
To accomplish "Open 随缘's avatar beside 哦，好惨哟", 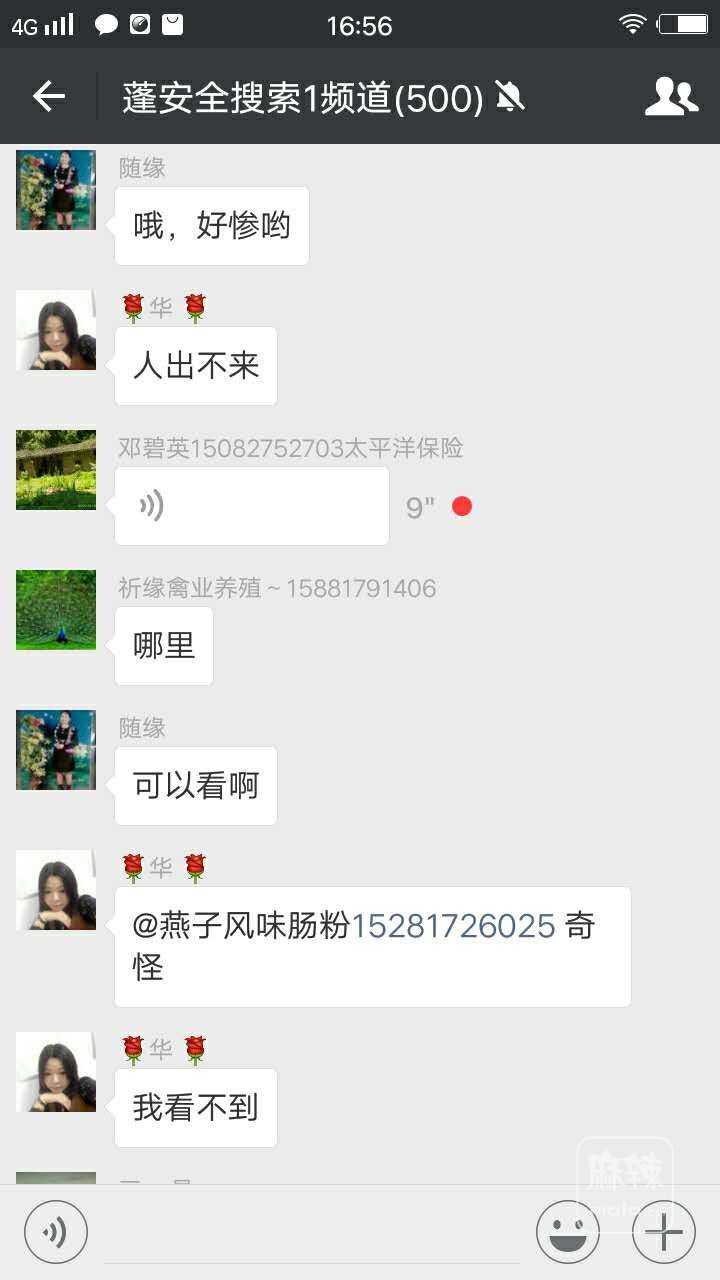I will click(56, 190).
